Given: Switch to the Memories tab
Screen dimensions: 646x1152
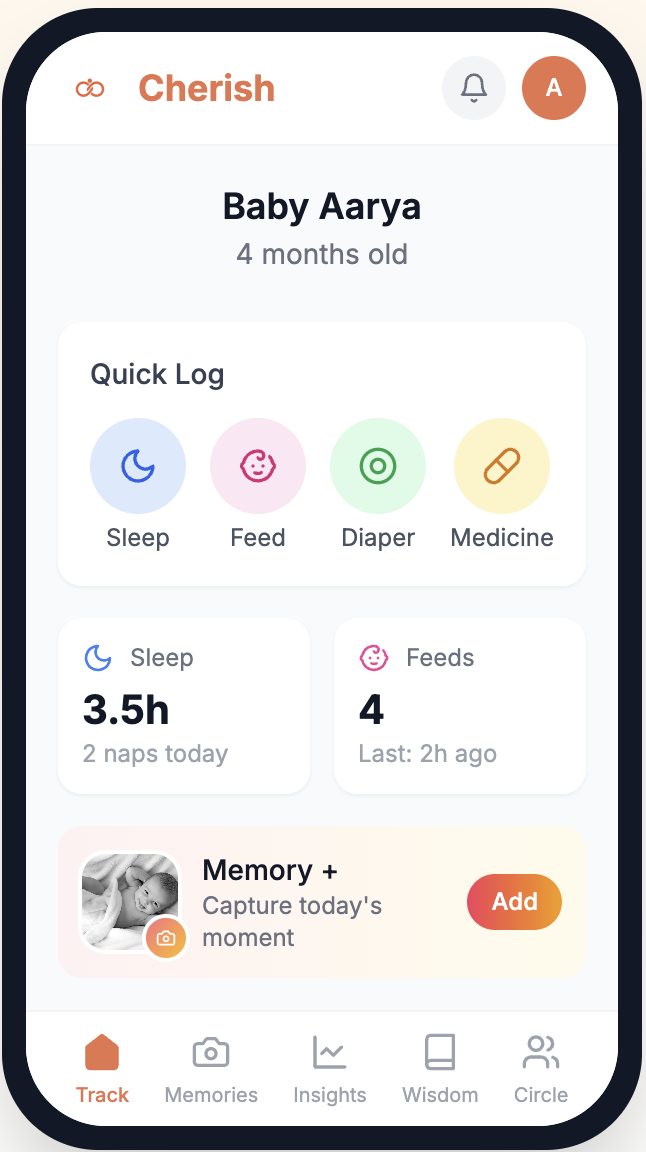Looking at the screenshot, I should tap(211, 1069).
